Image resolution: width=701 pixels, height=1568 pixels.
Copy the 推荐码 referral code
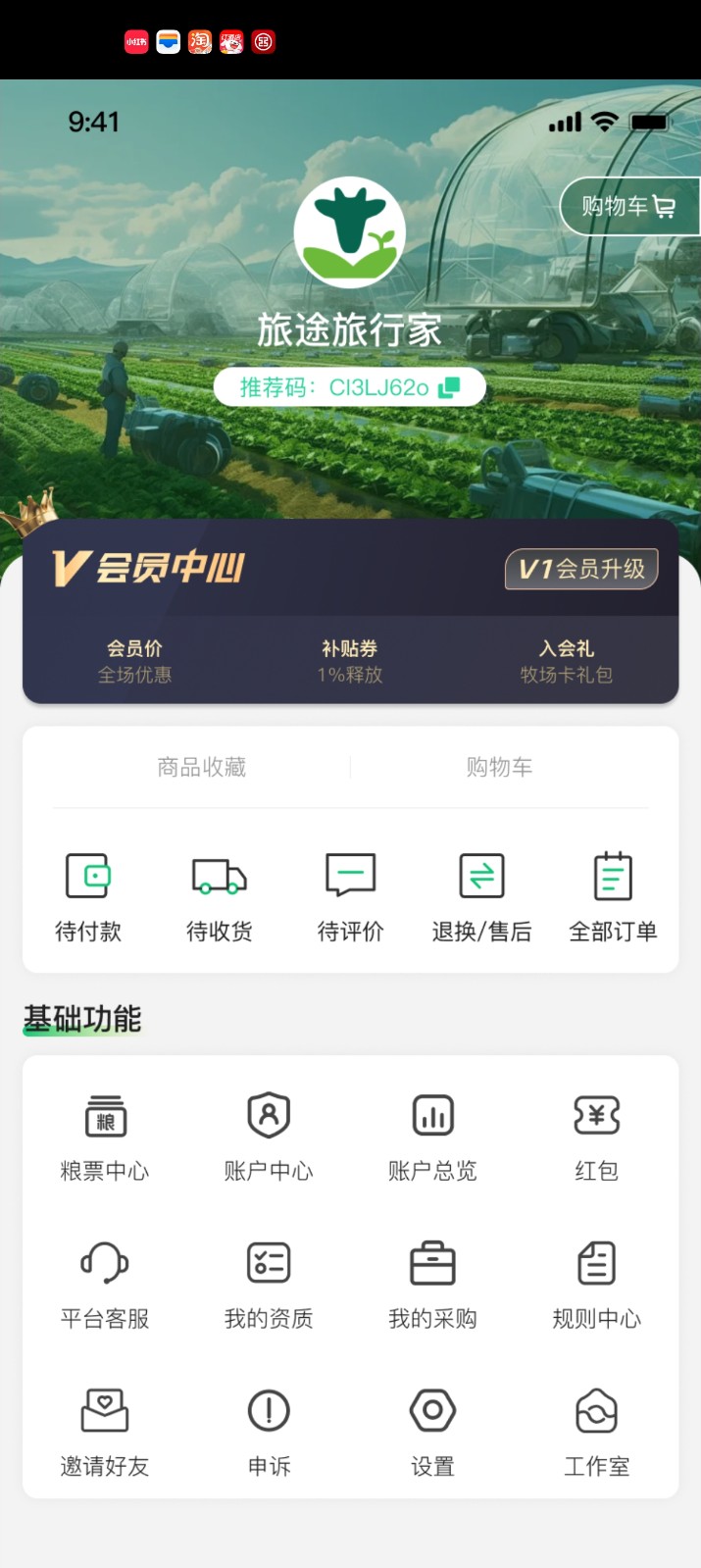[x=449, y=387]
